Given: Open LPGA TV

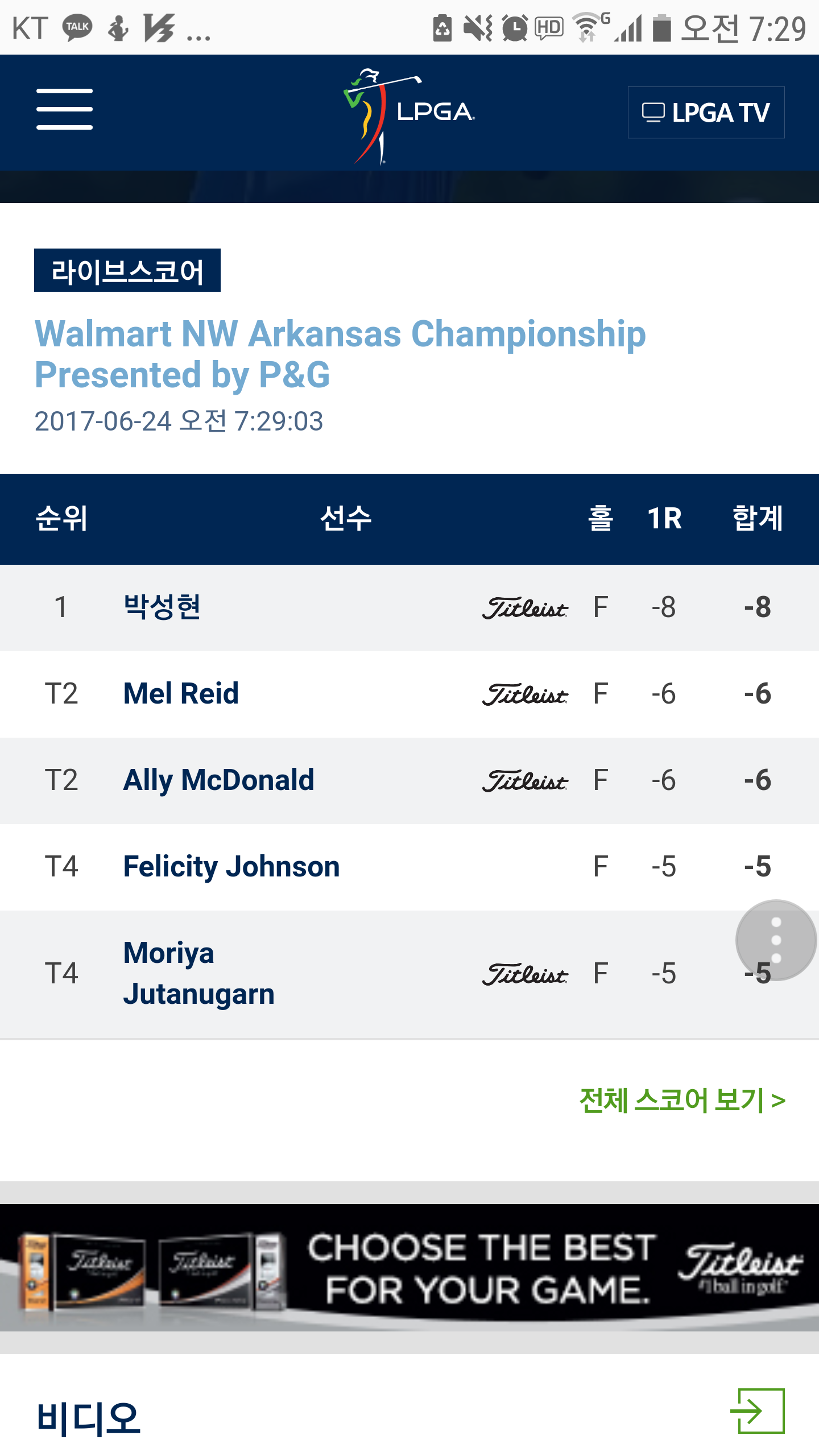Looking at the screenshot, I should click(x=706, y=113).
